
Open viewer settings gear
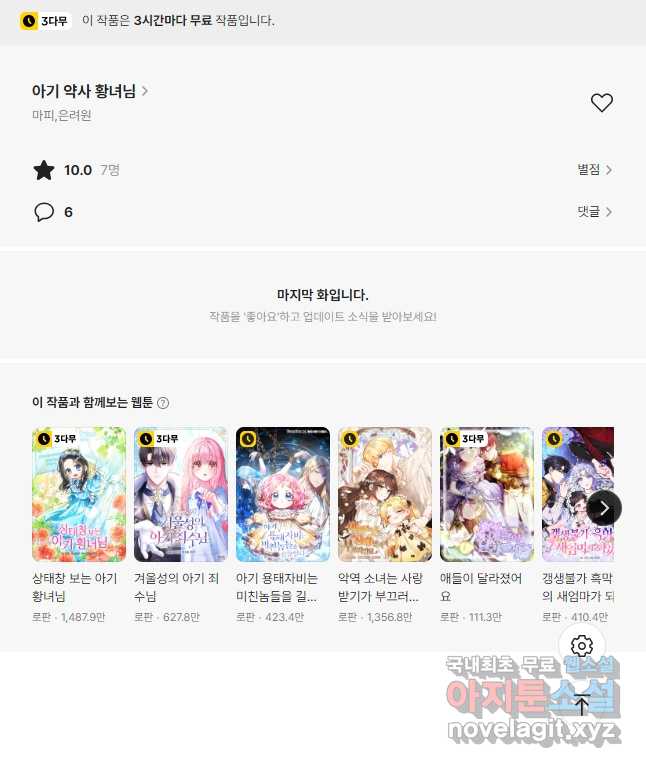coord(582,646)
